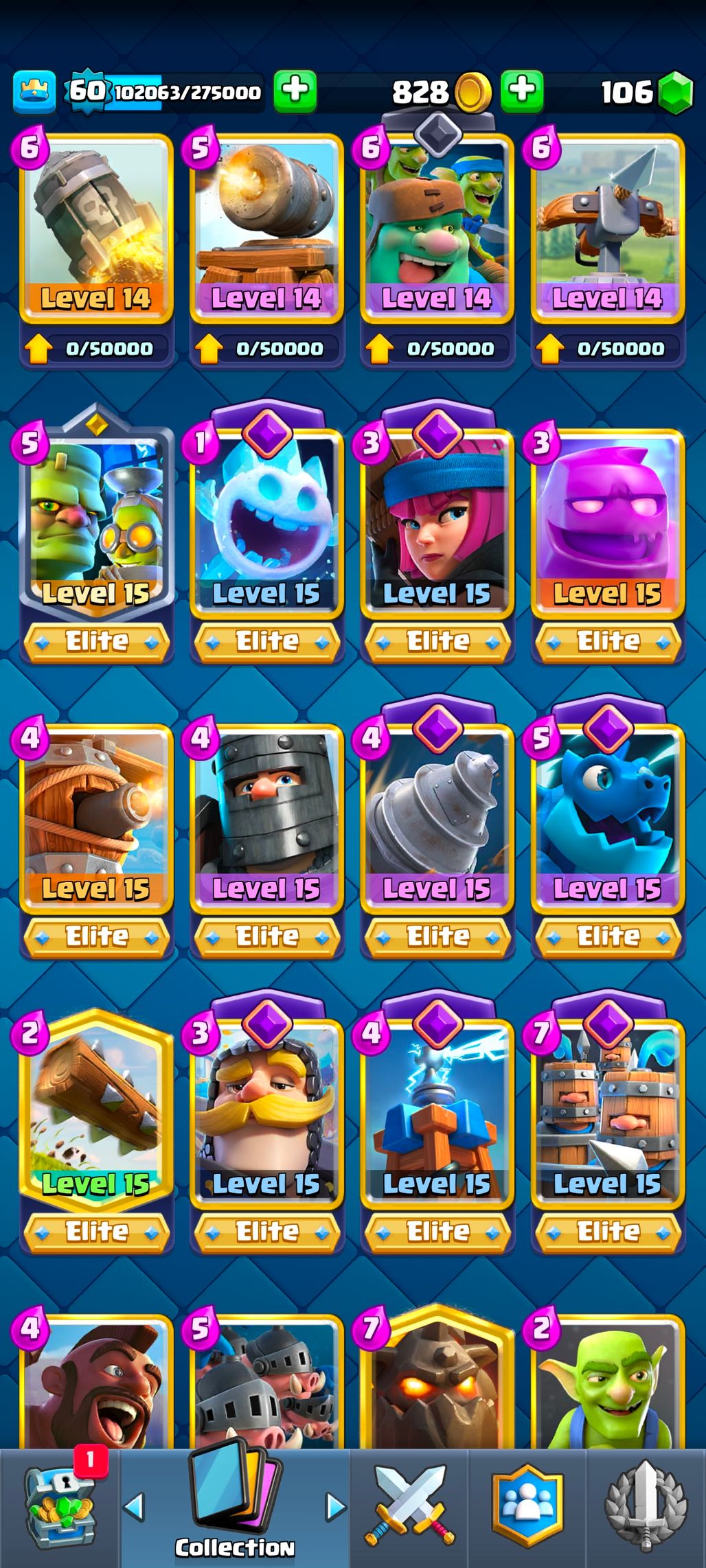Image resolution: width=706 pixels, height=1568 pixels.
Task: Open the Mega Knight Level 15 card
Action: click(x=266, y=817)
